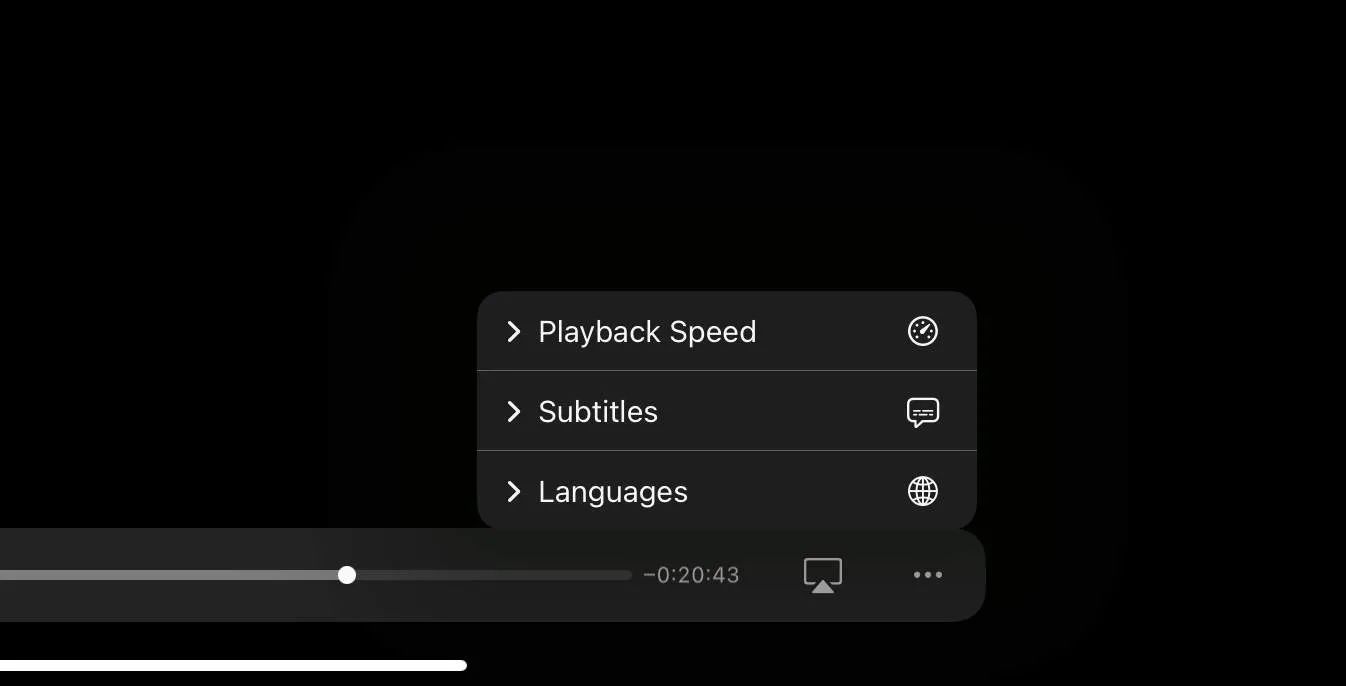Open the Playback Speed submenu
The width and height of the screenshot is (1346, 686).
click(646, 332)
